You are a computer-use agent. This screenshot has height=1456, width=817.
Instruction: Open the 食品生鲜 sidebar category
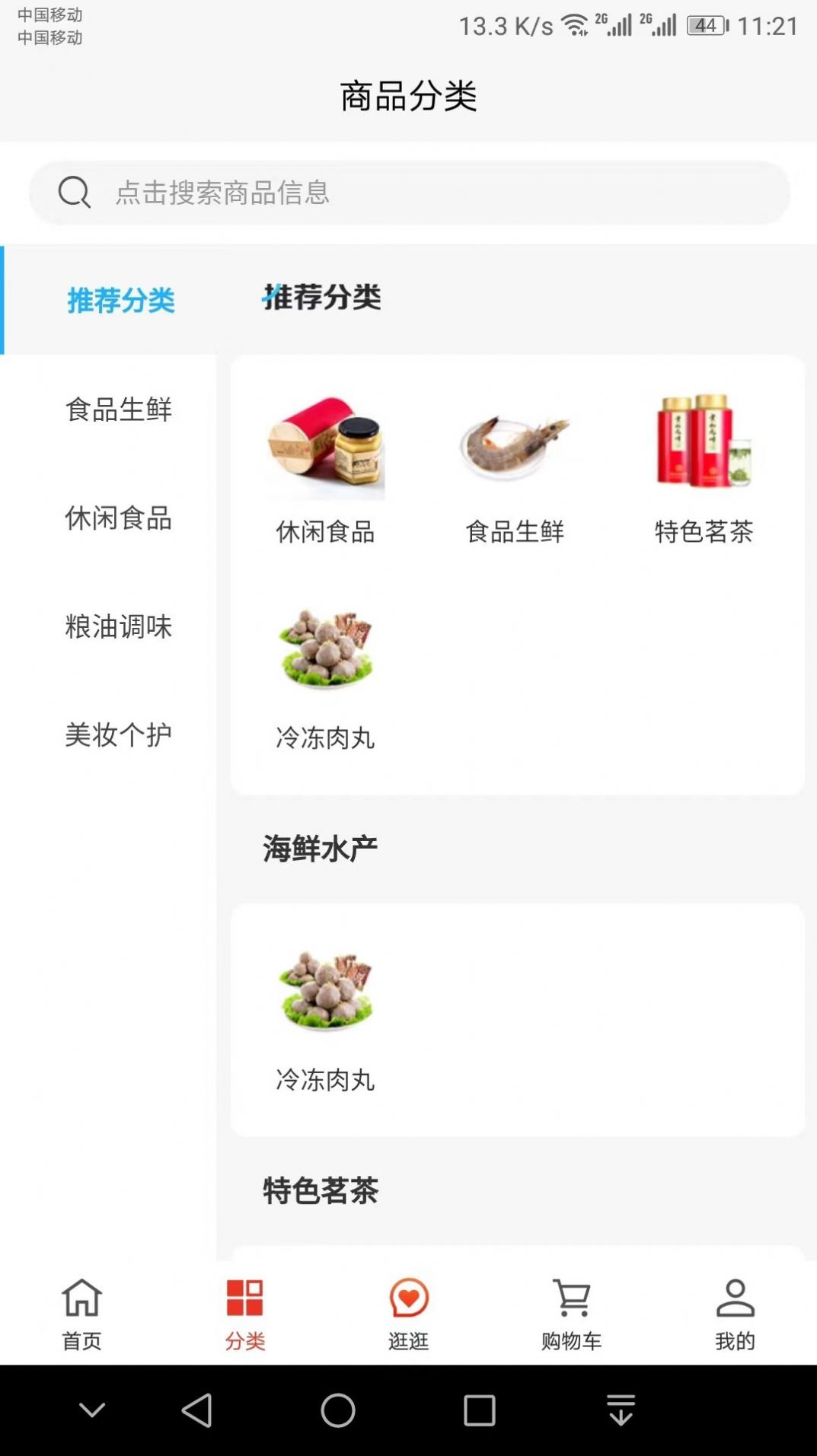pyautogui.click(x=119, y=409)
